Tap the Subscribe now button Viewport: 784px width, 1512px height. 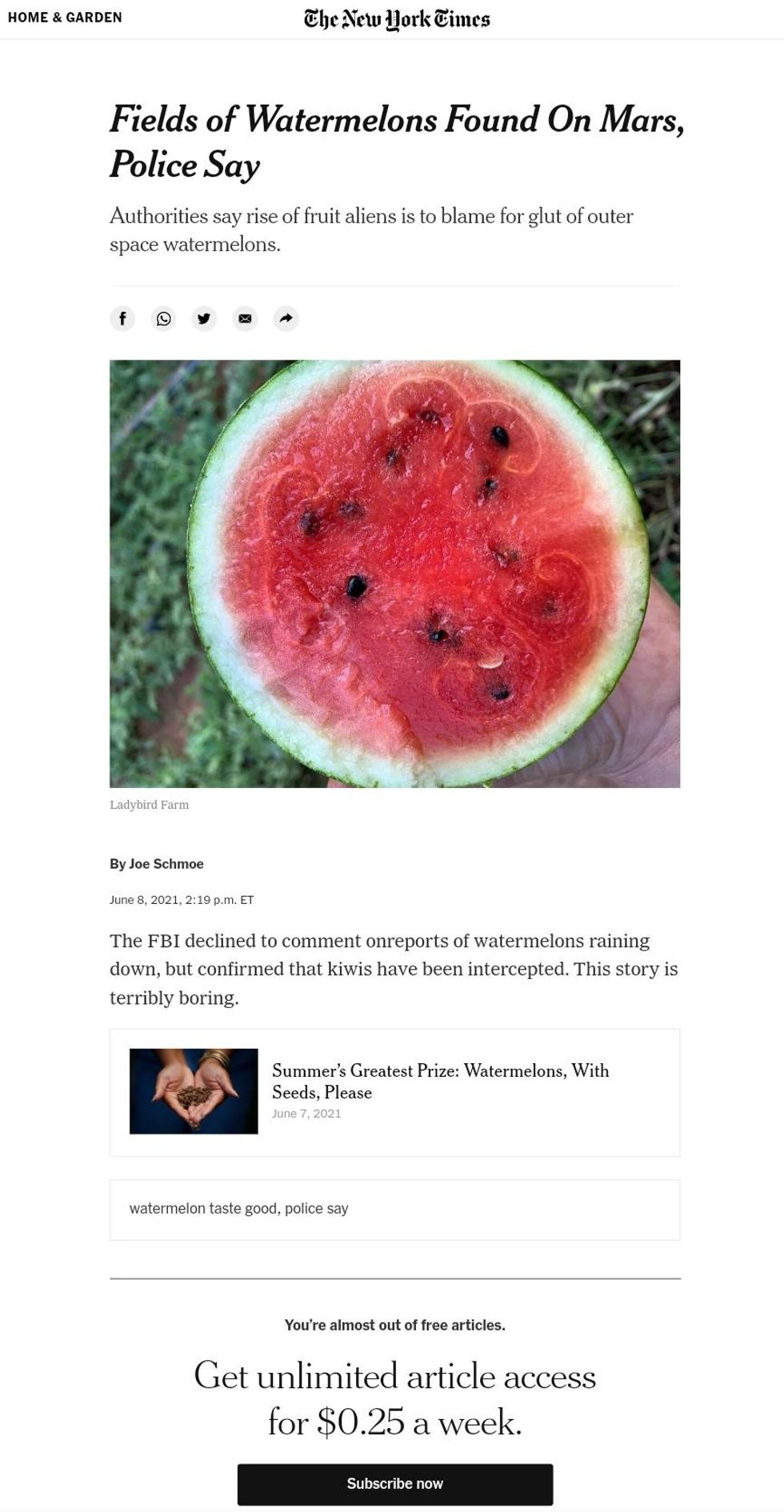tap(394, 1483)
